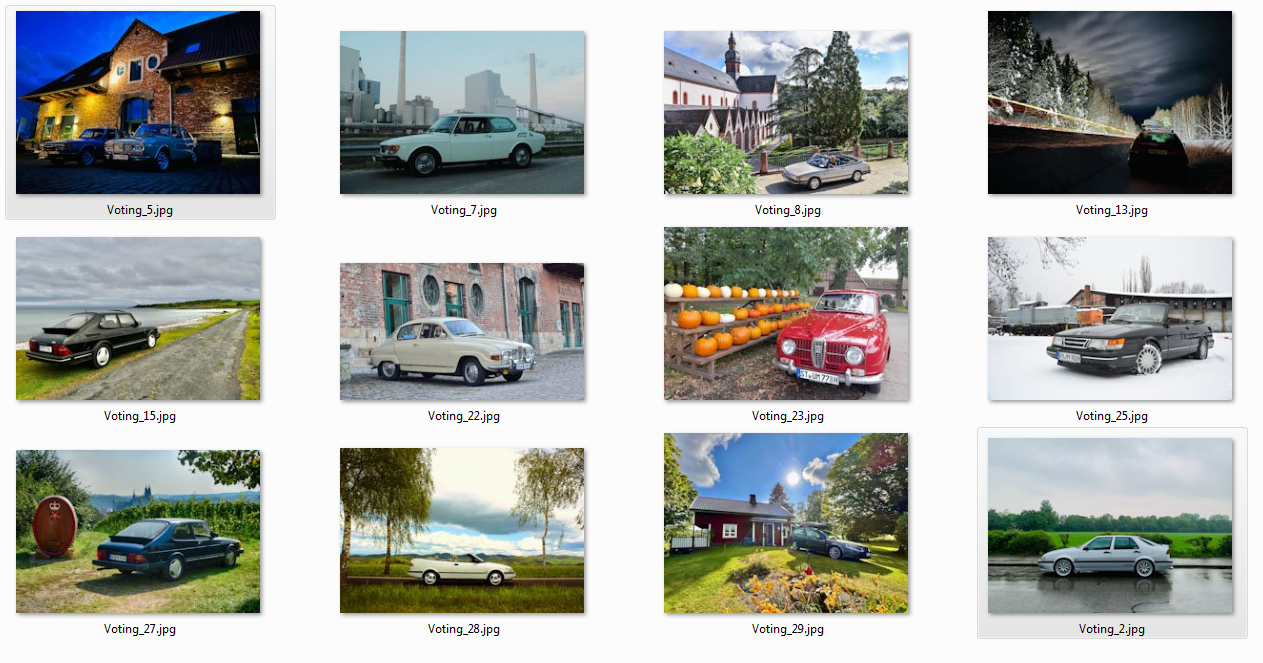Open Voting_7.jpg white car photo
The height and width of the screenshot is (663, 1263).
coord(462,112)
